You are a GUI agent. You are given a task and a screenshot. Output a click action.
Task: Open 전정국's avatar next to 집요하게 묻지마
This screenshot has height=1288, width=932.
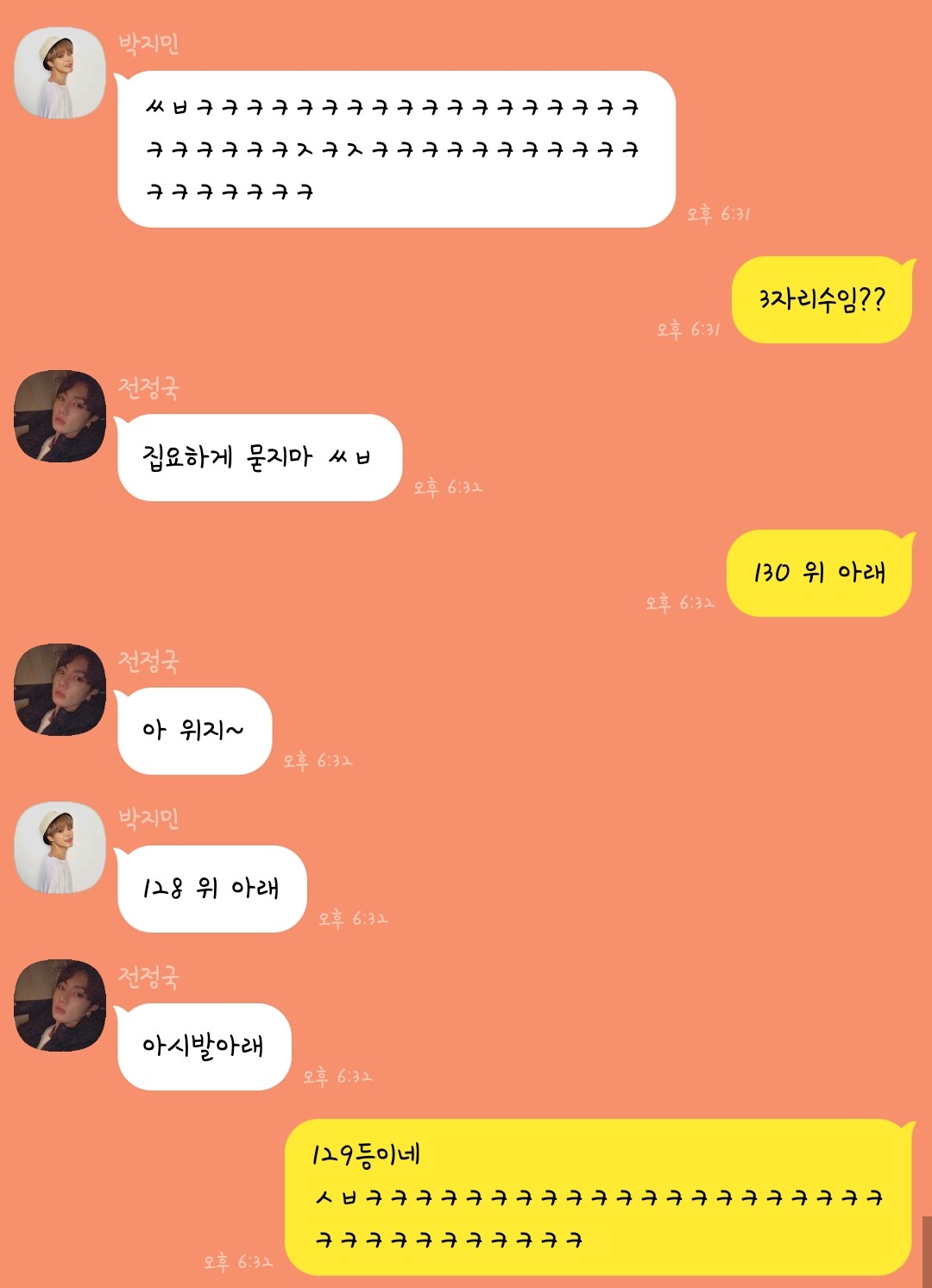click(60, 417)
